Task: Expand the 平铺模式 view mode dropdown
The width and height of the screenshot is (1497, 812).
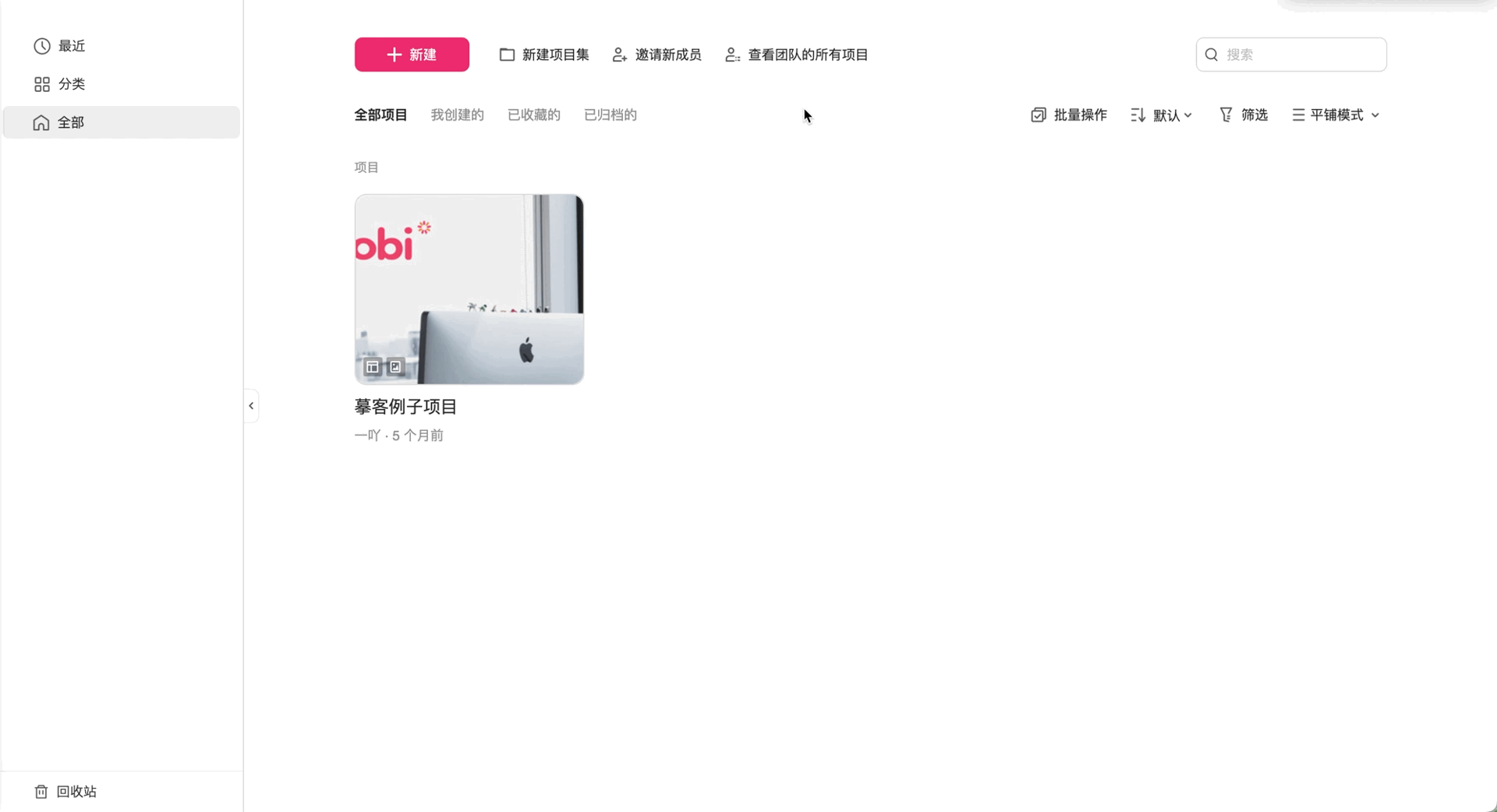Action: (1336, 115)
